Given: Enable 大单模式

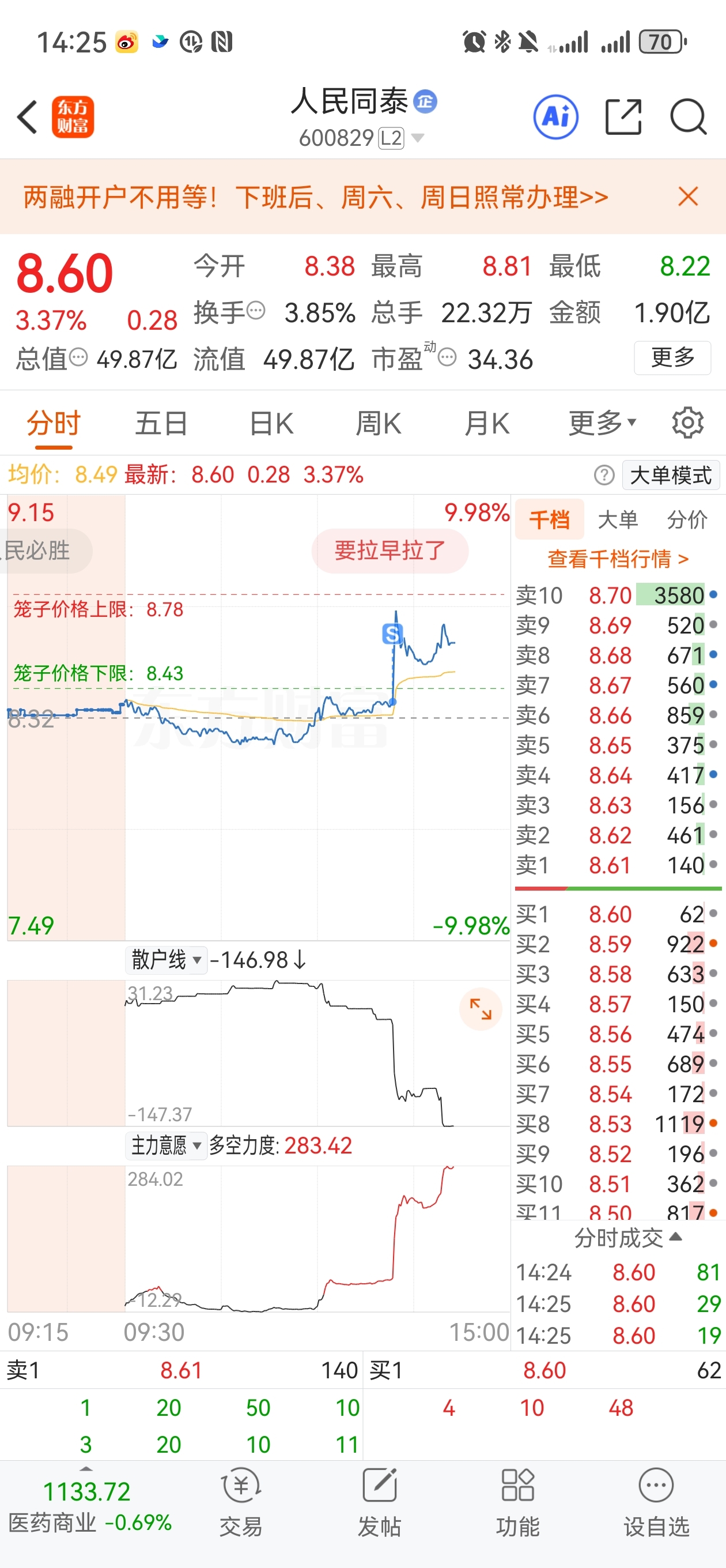Looking at the screenshot, I should (x=671, y=476).
